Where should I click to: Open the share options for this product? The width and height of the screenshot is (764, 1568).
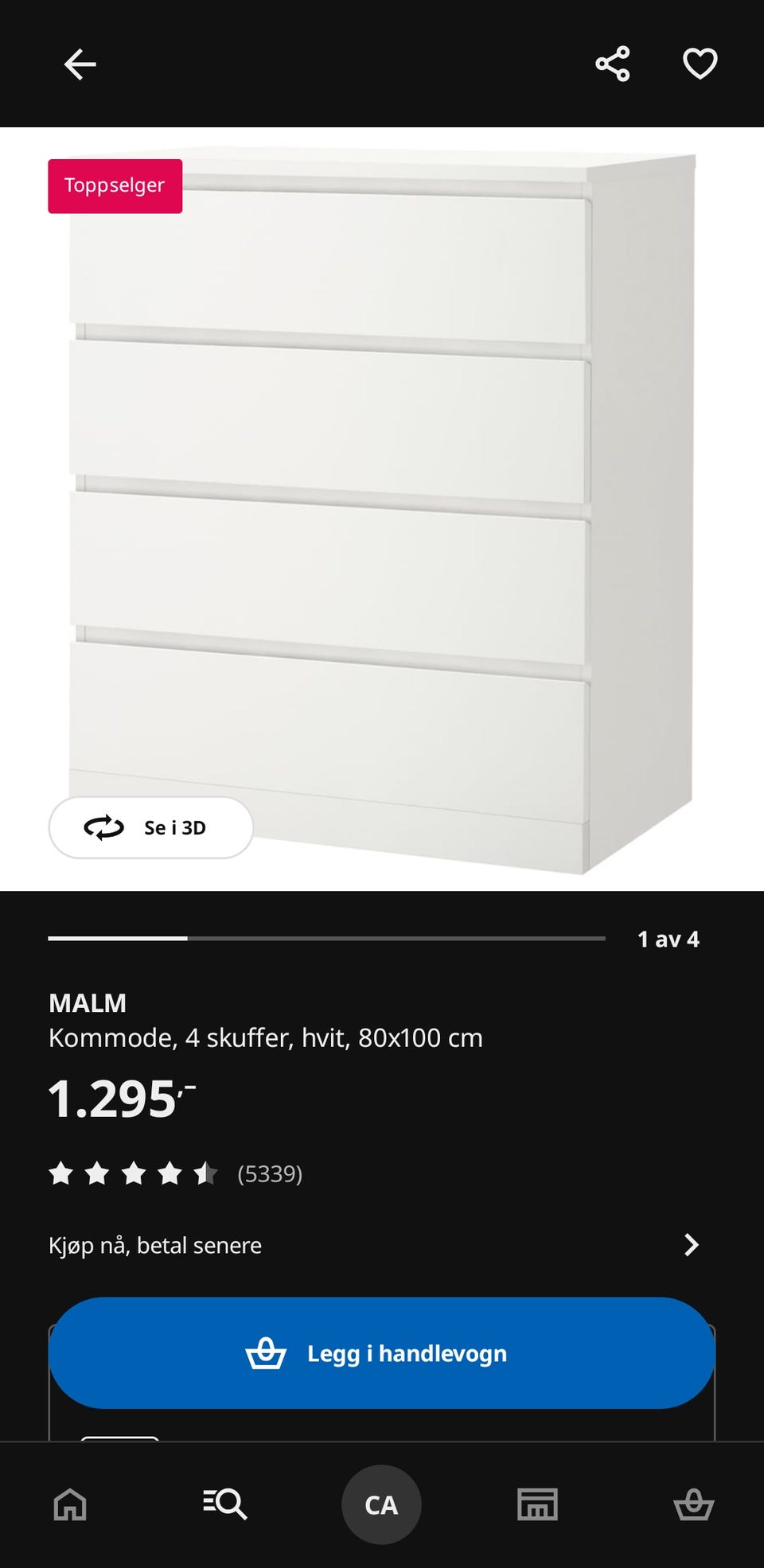pos(612,64)
